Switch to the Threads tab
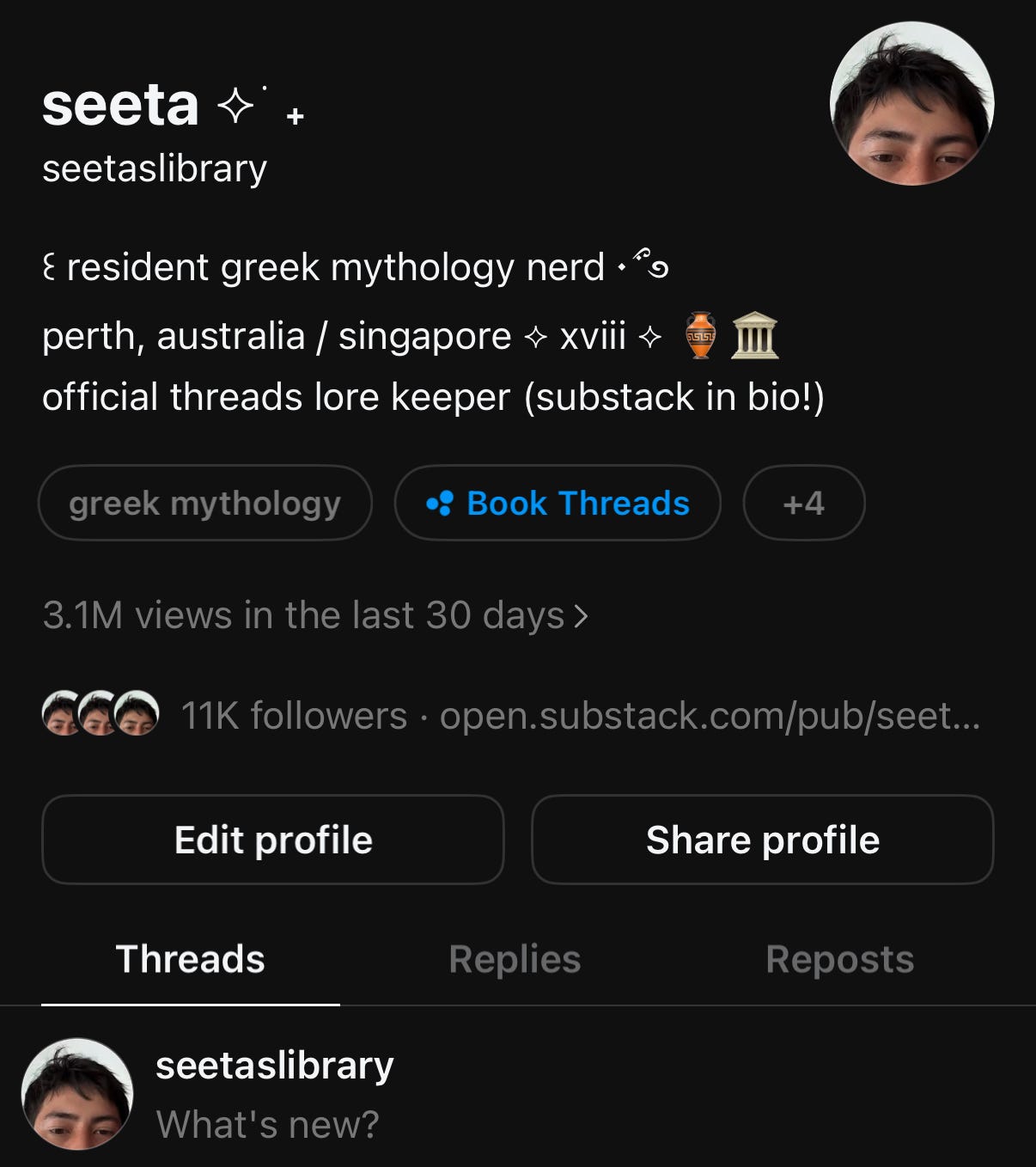1036x1167 pixels. click(x=190, y=959)
